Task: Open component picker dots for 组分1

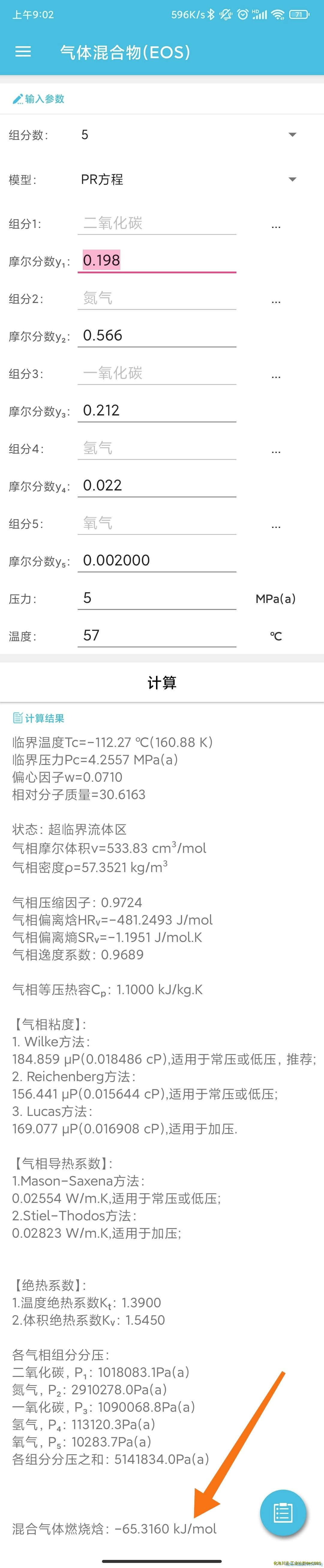Action: [x=276, y=225]
